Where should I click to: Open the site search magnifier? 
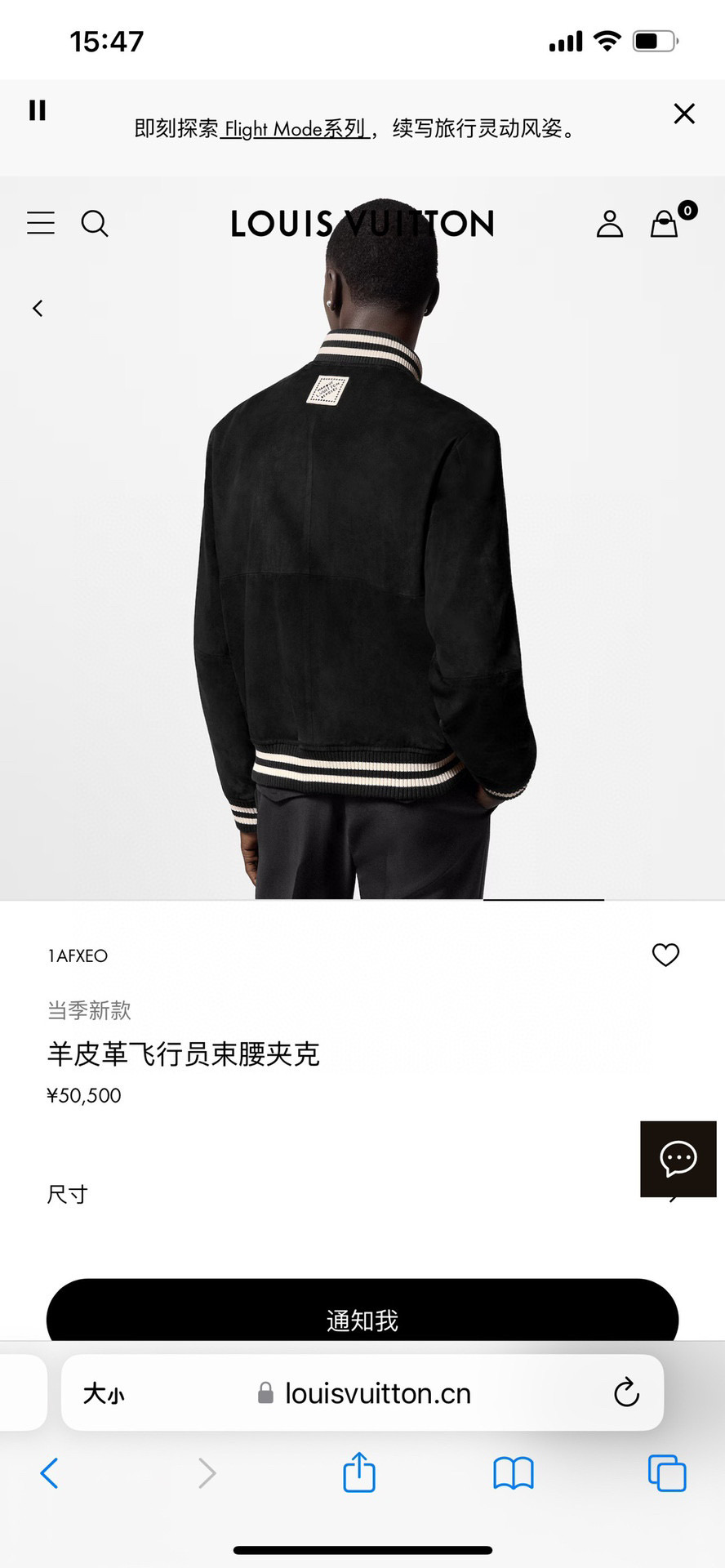point(95,223)
